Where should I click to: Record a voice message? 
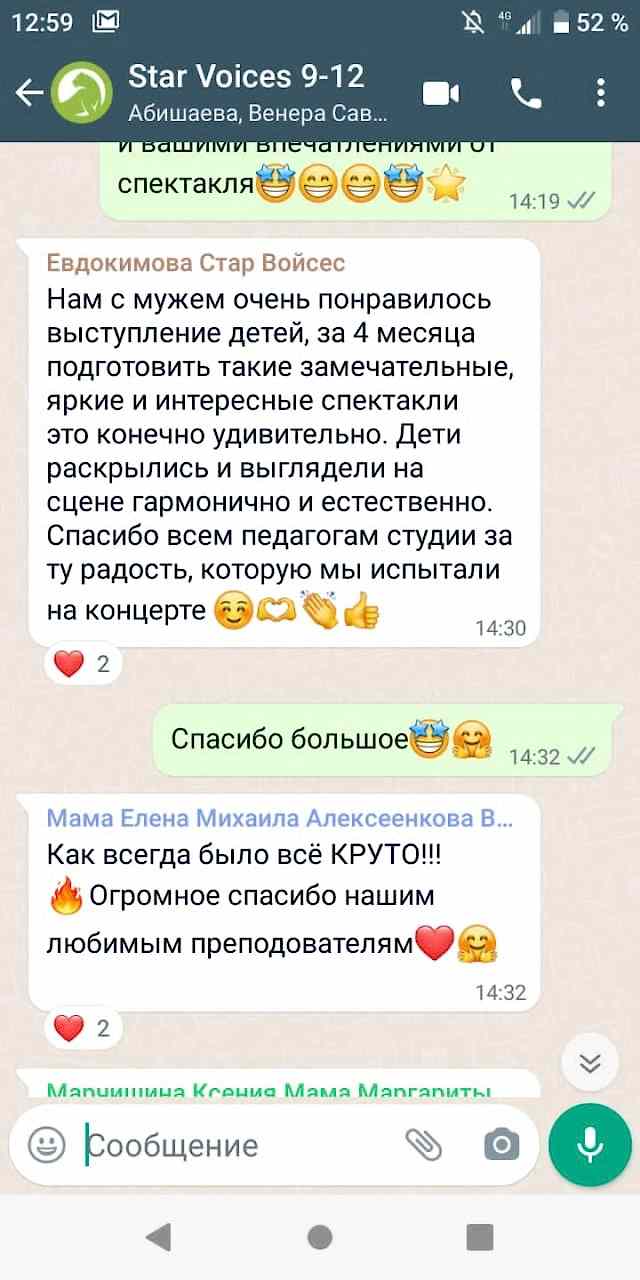(x=590, y=1144)
